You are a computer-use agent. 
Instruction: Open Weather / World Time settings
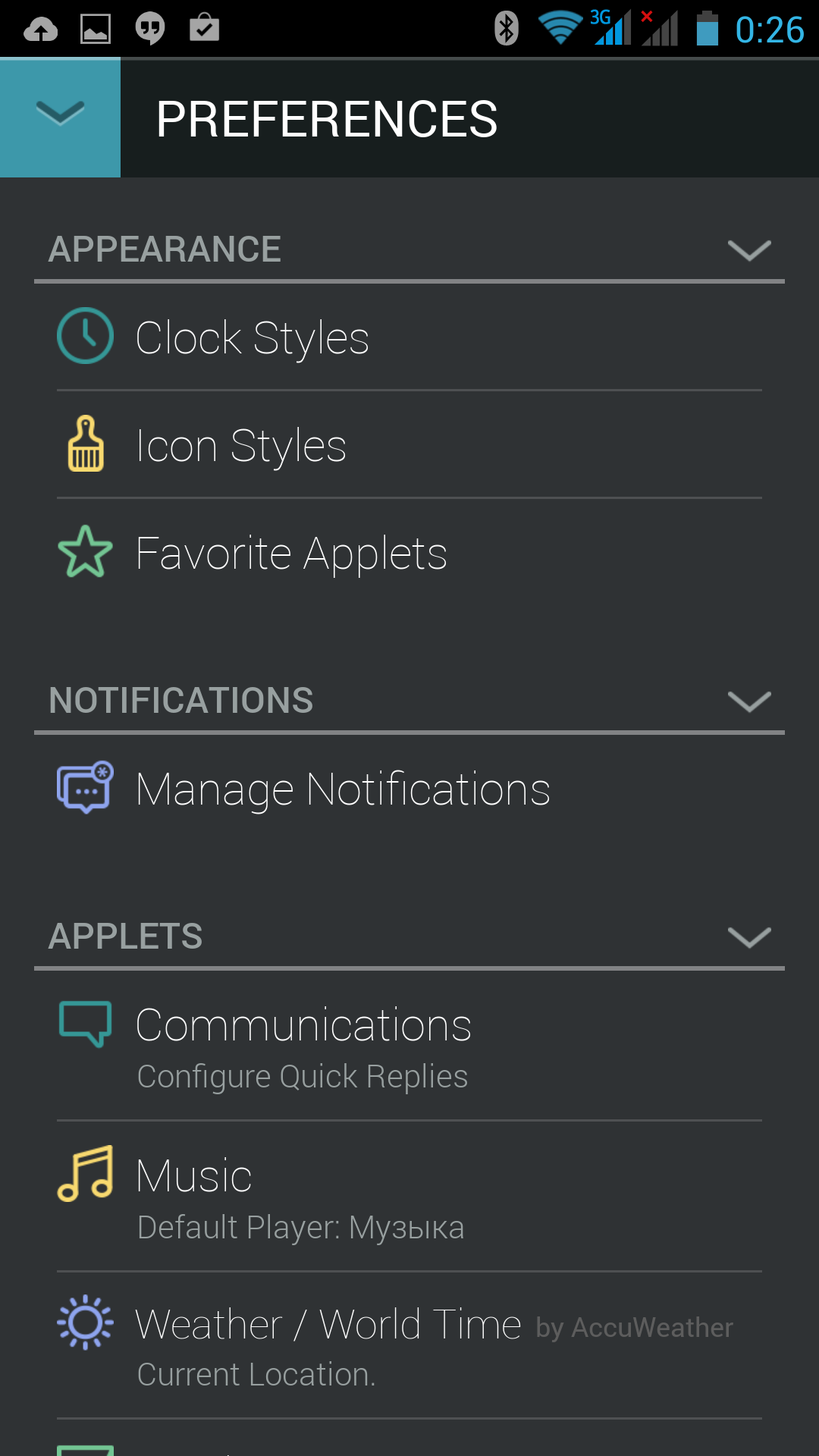pyautogui.click(x=409, y=1346)
